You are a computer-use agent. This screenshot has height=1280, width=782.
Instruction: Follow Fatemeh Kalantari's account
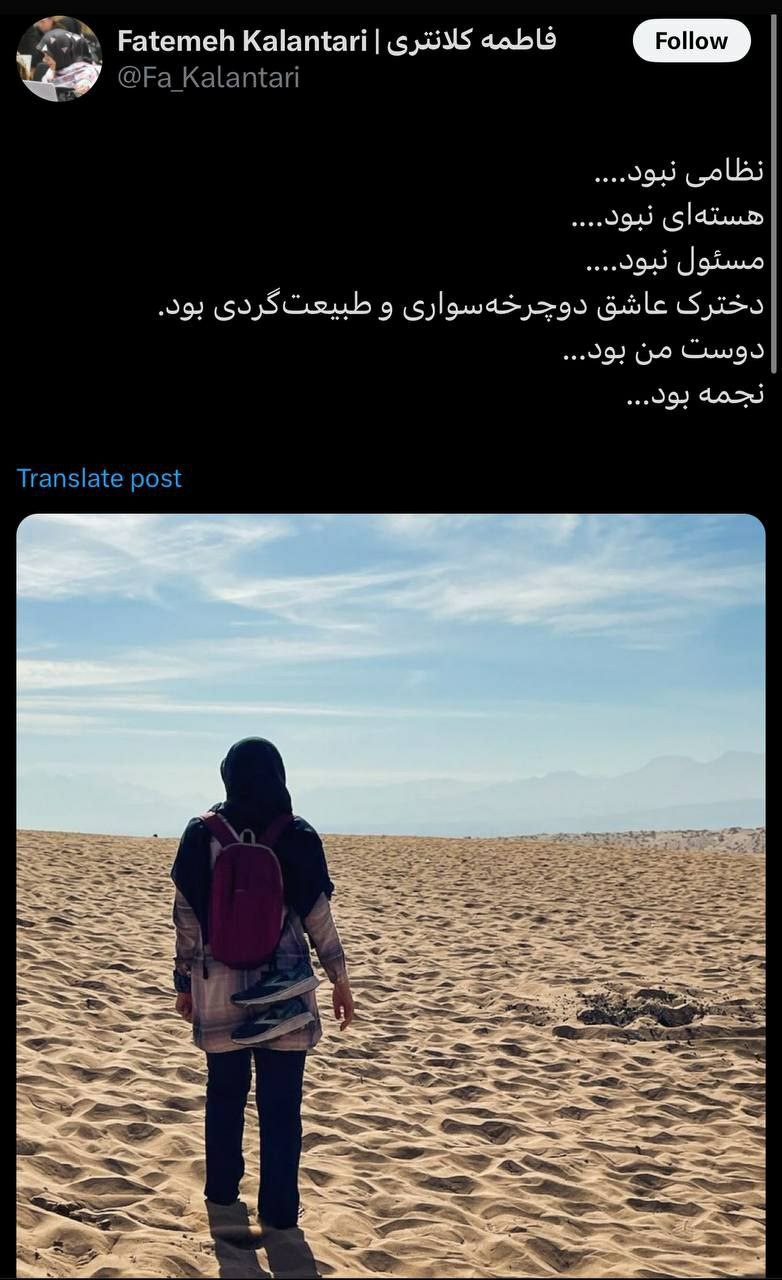(x=691, y=41)
